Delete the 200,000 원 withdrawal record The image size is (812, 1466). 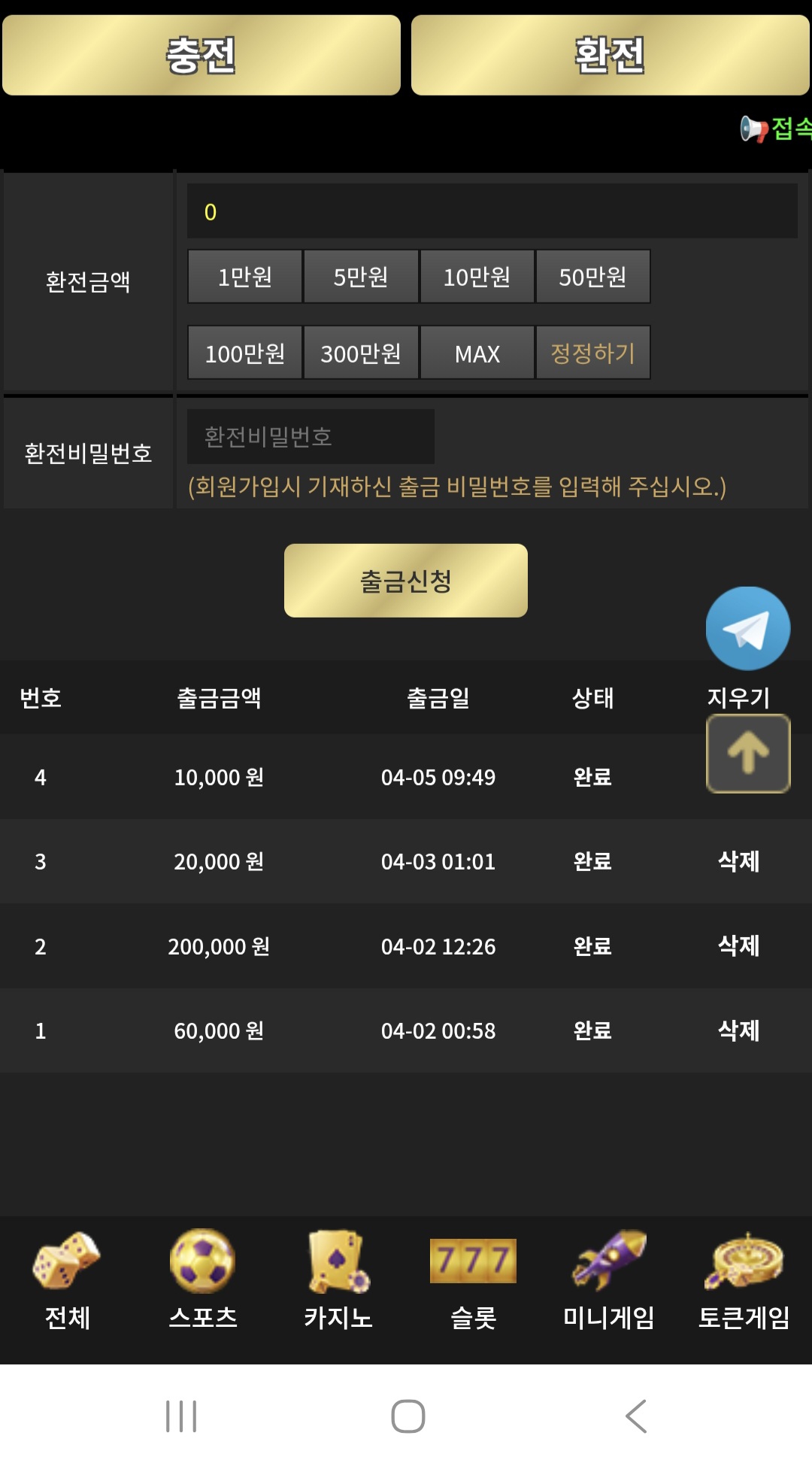[x=738, y=945]
